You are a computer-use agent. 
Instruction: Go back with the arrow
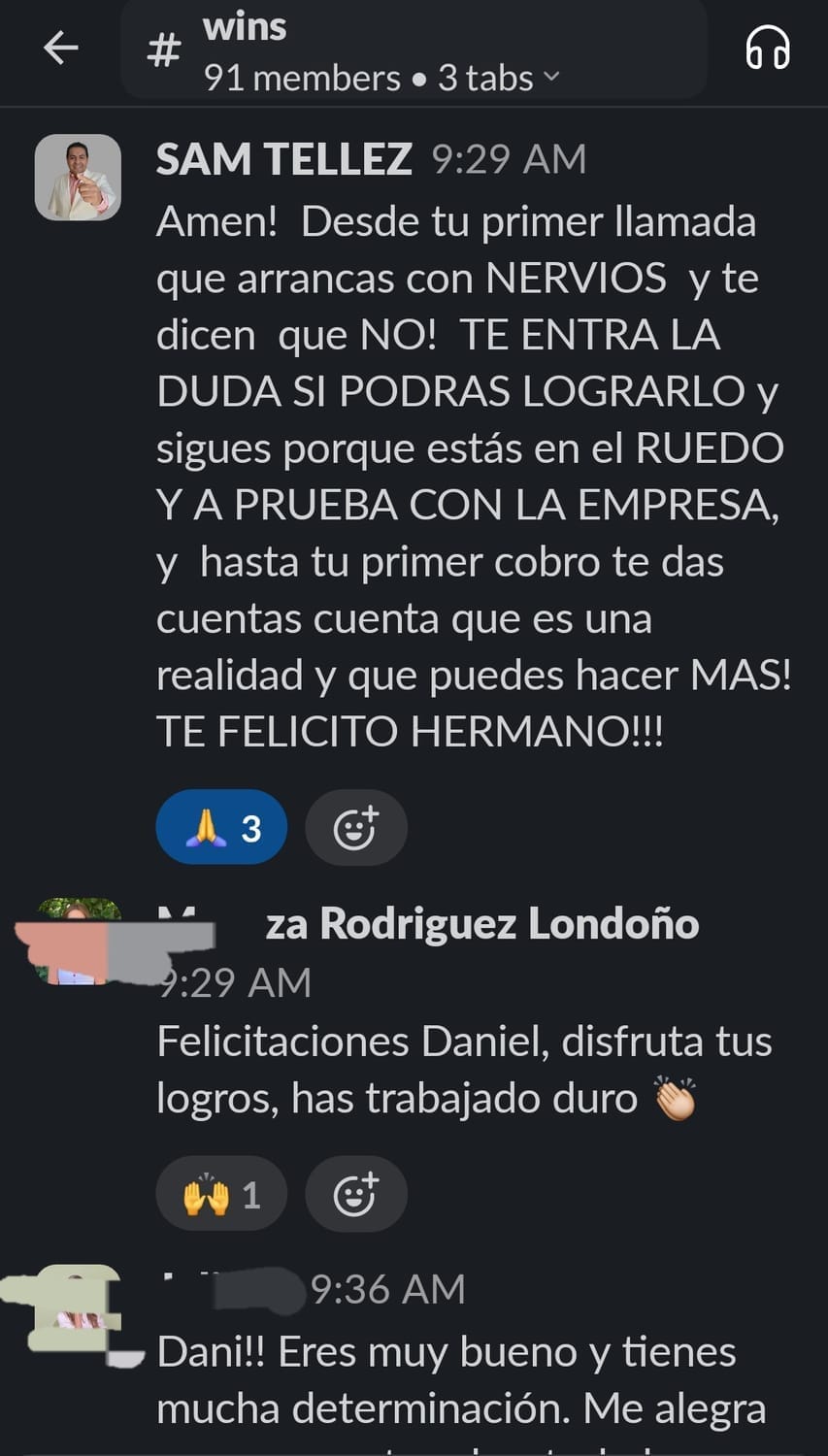tap(61, 48)
